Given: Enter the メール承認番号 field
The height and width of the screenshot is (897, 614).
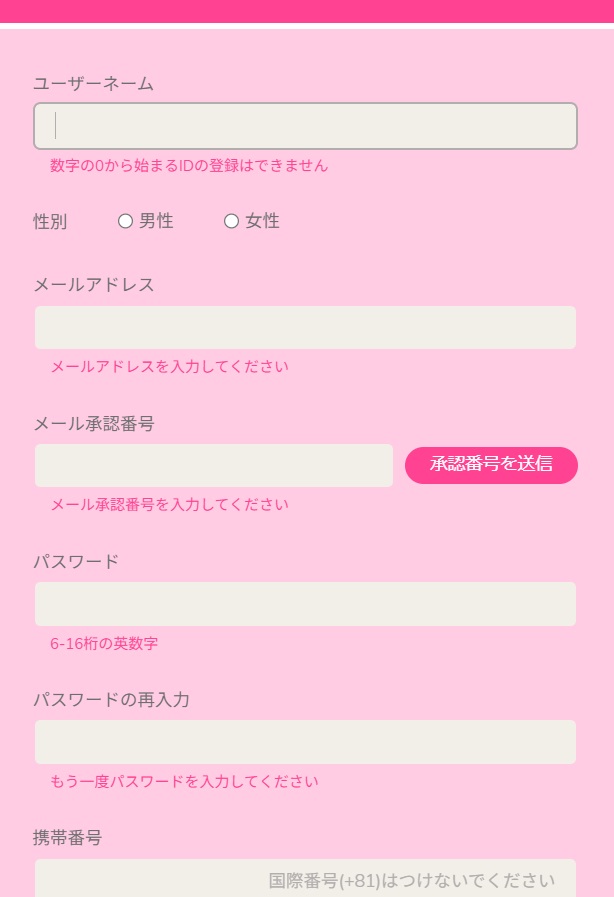Looking at the screenshot, I should click(214, 466).
